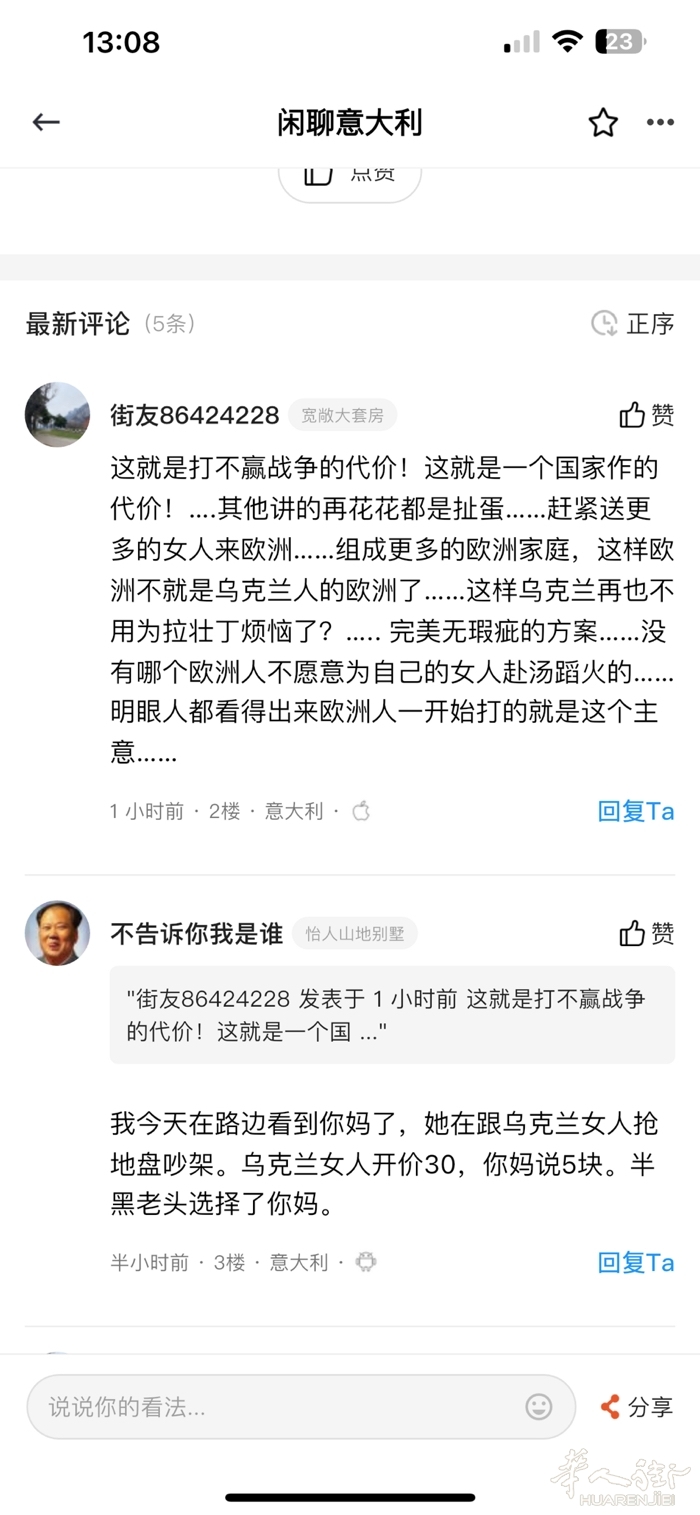View the profile avatar of 不告诉你我是谁
The image size is (700, 1515).
57,933
